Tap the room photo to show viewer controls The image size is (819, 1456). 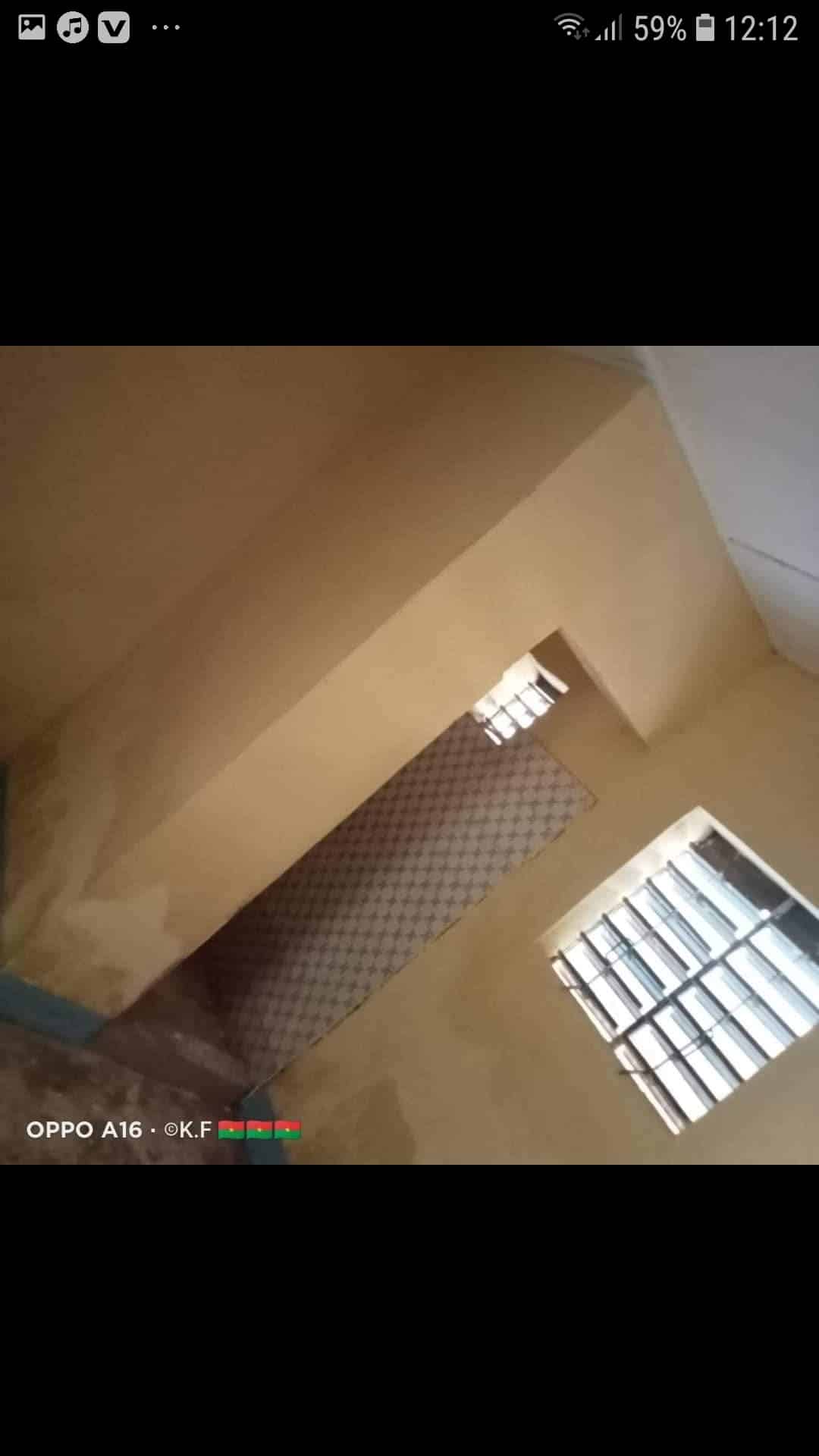coord(409,755)
